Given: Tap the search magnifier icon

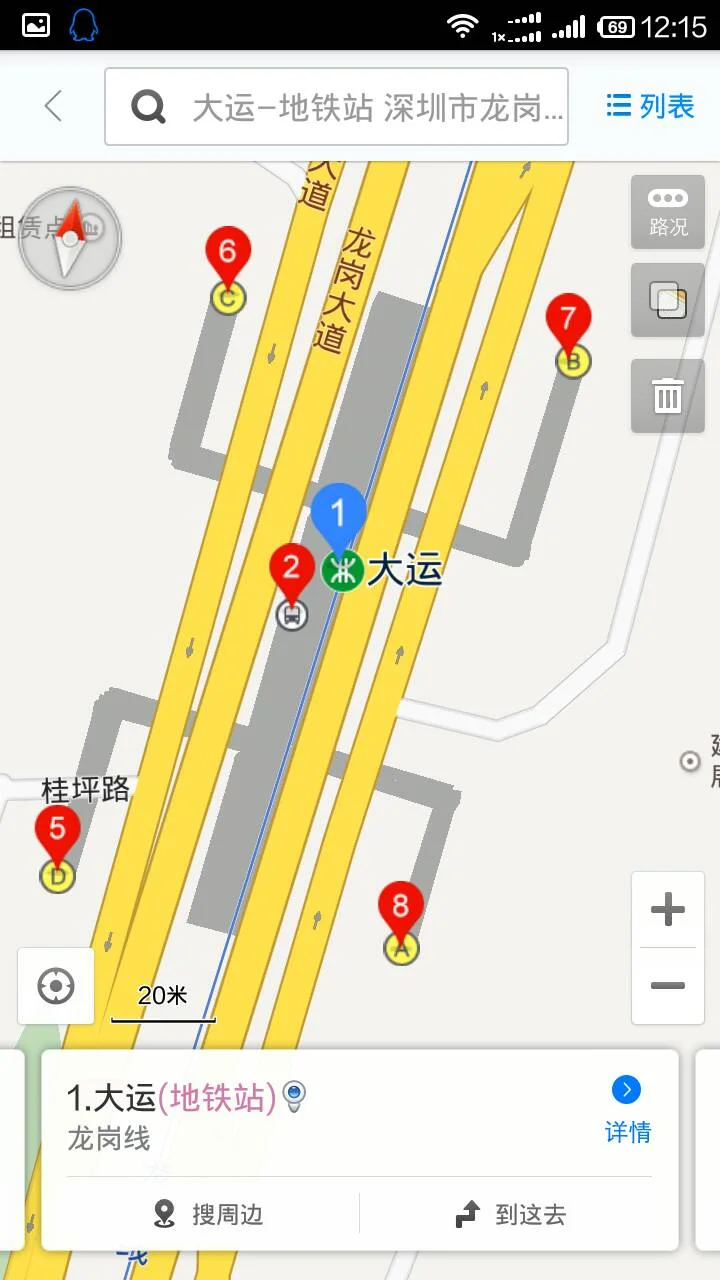Looking at the screenshot, I should [x=147, y=106].
